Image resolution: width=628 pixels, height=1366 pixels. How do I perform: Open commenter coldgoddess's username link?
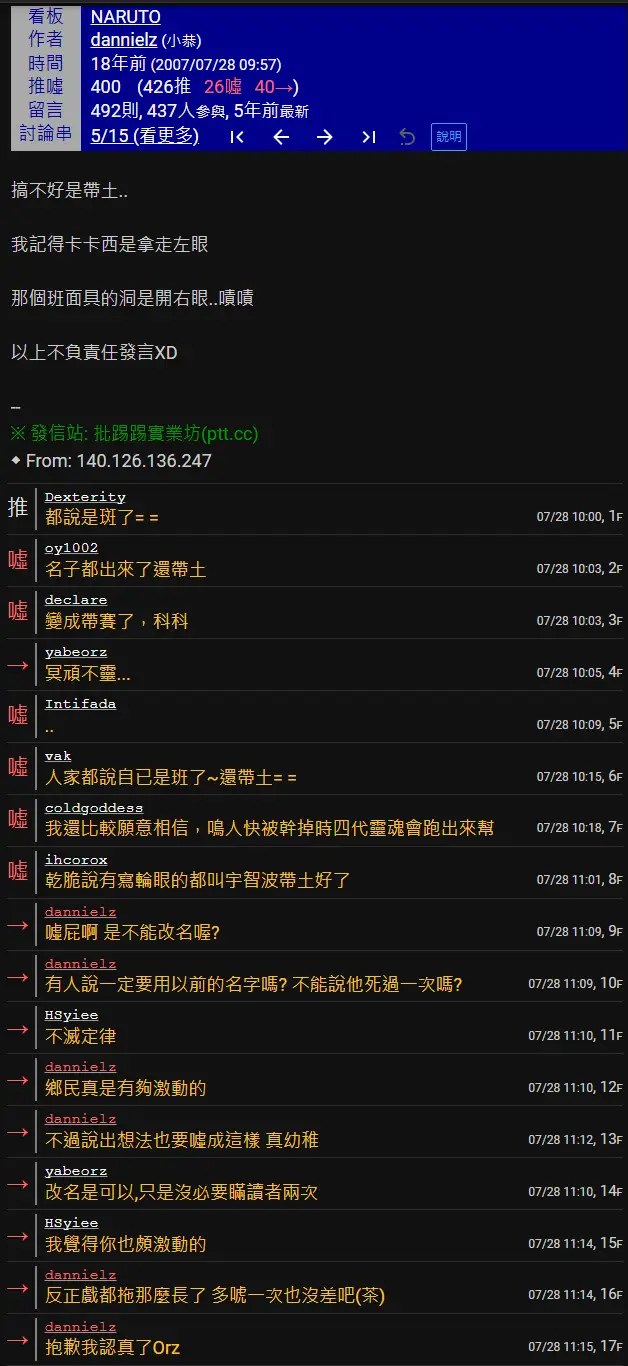[93, 808]
